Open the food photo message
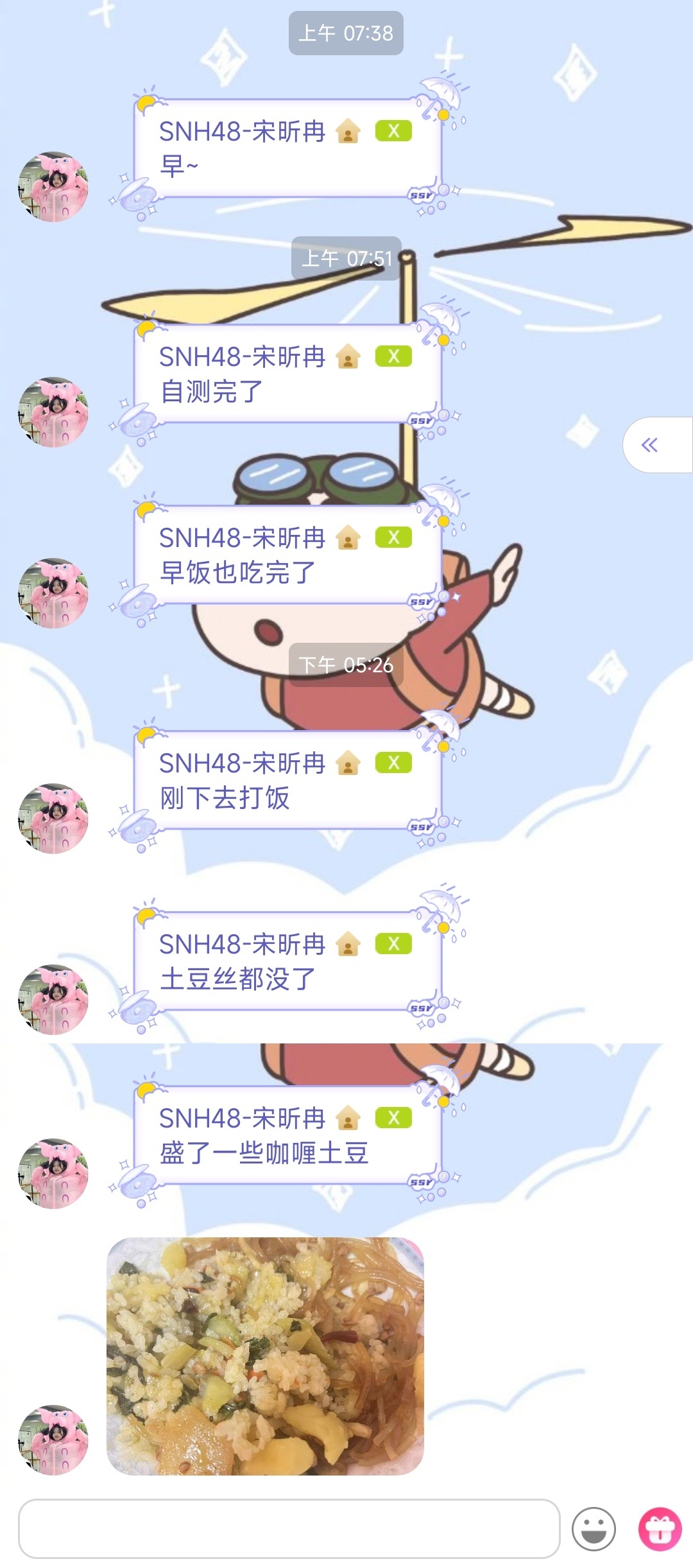 (265, 1355)
